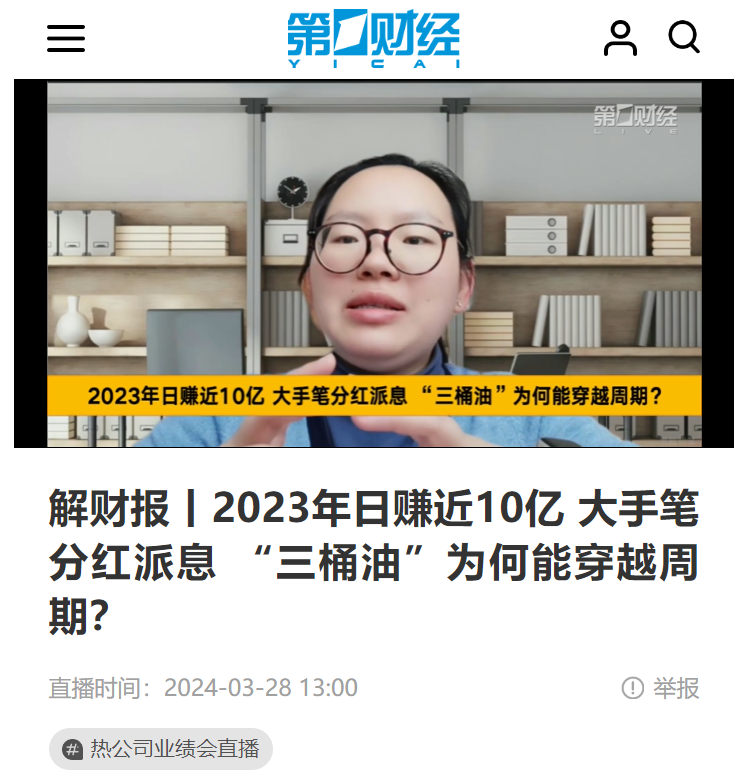Report this article via 举报
Screen dimensions: 745x784
(661, 688)
